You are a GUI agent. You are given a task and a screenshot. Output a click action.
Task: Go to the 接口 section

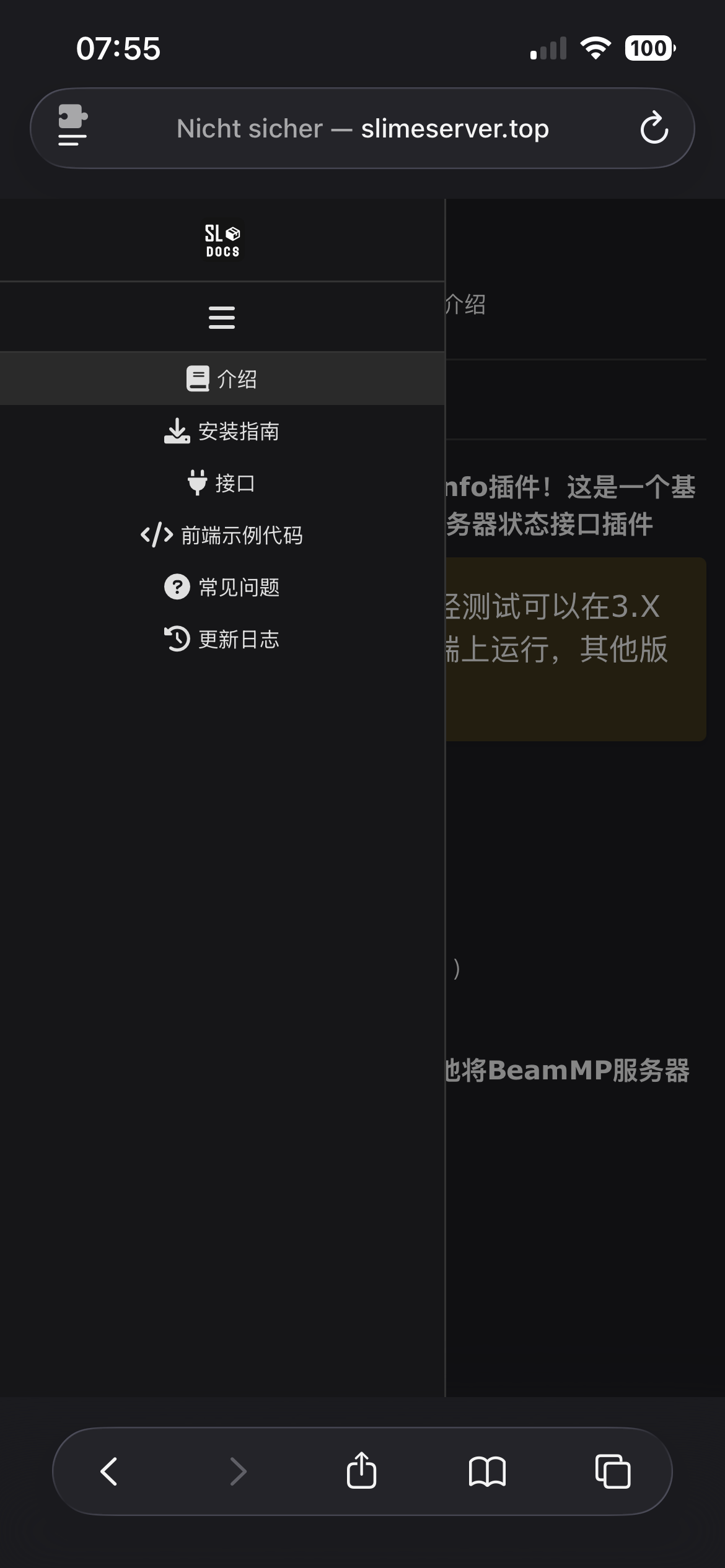pos(222,483)
